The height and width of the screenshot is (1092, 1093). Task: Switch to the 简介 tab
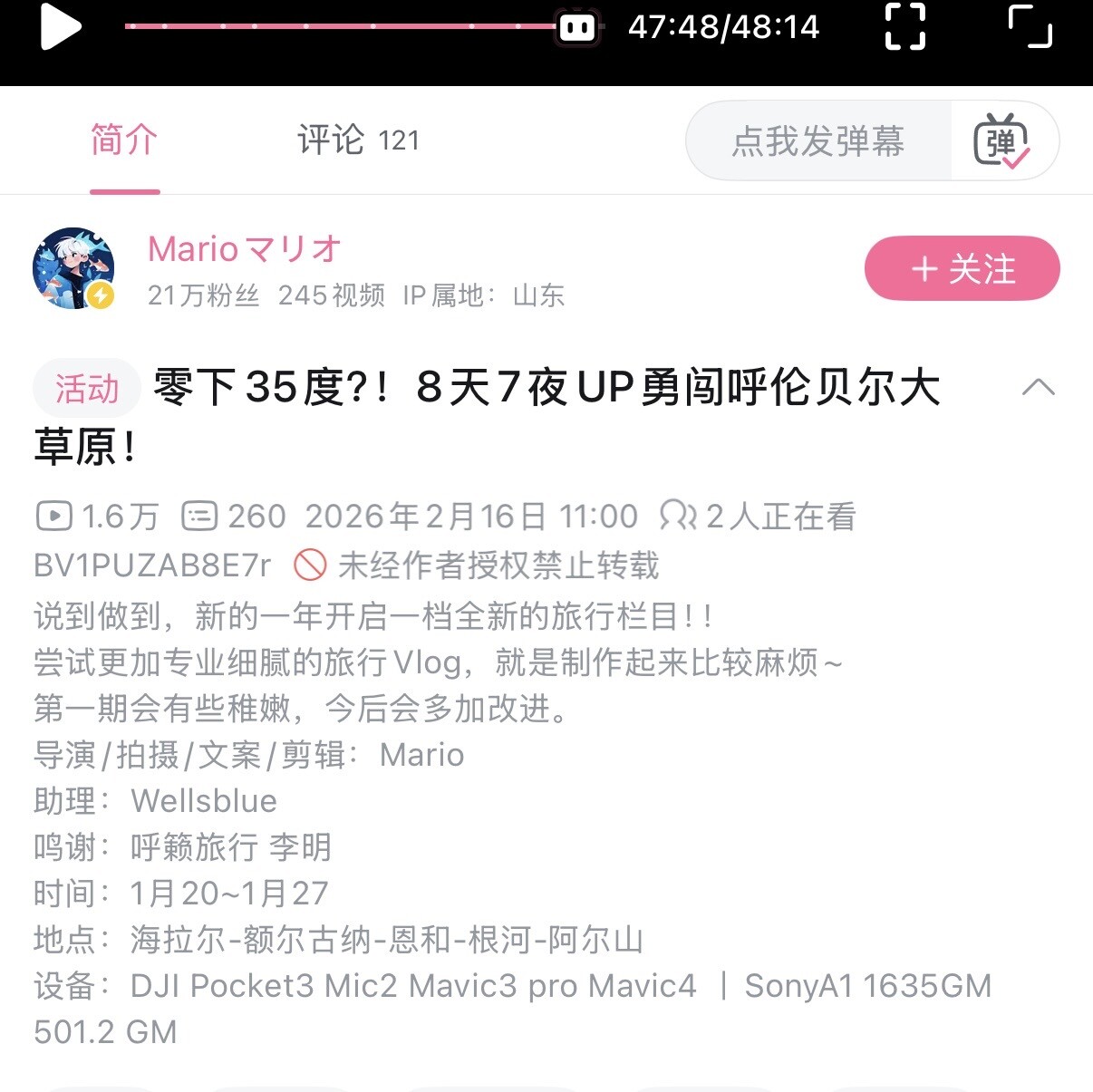click(124, 140)
